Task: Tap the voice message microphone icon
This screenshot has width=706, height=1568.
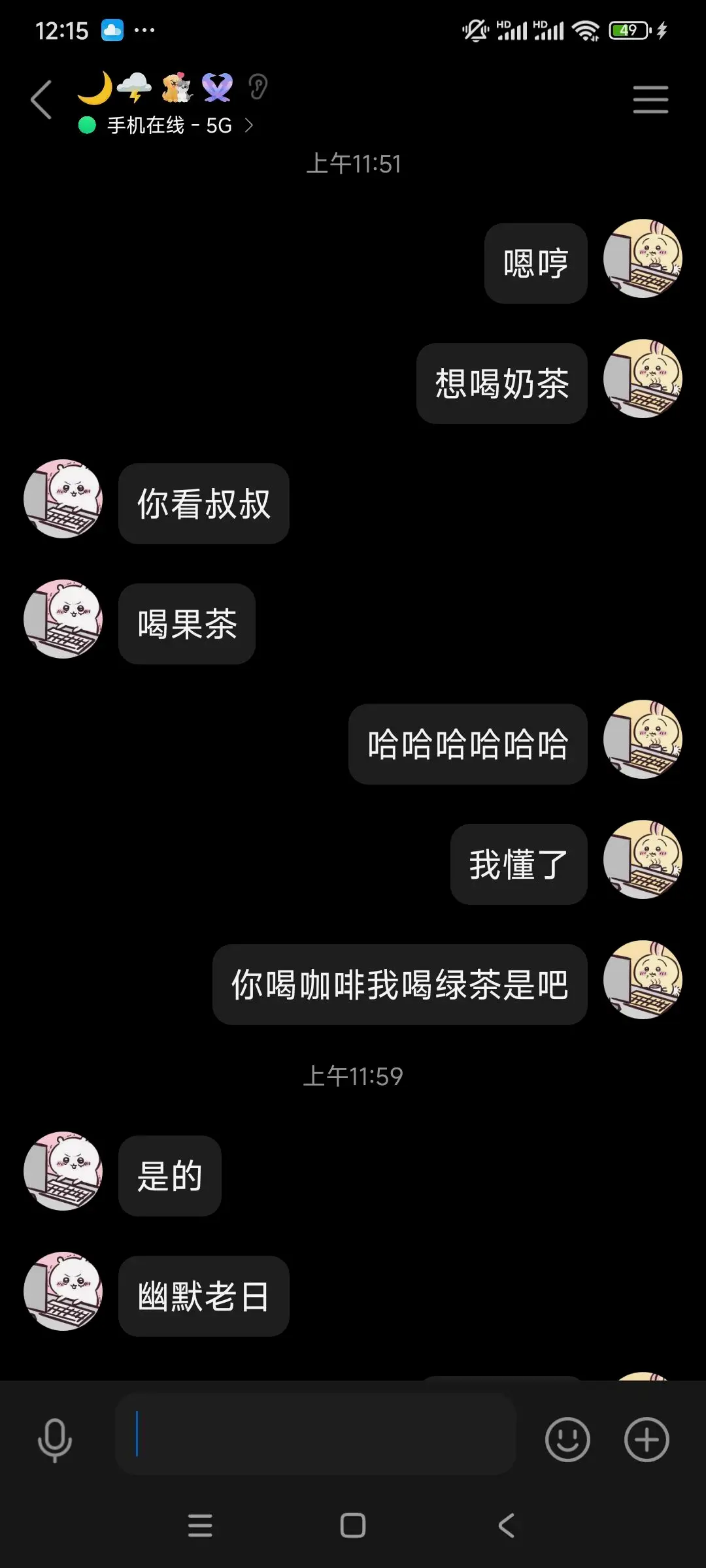Action: [55, 1440]
